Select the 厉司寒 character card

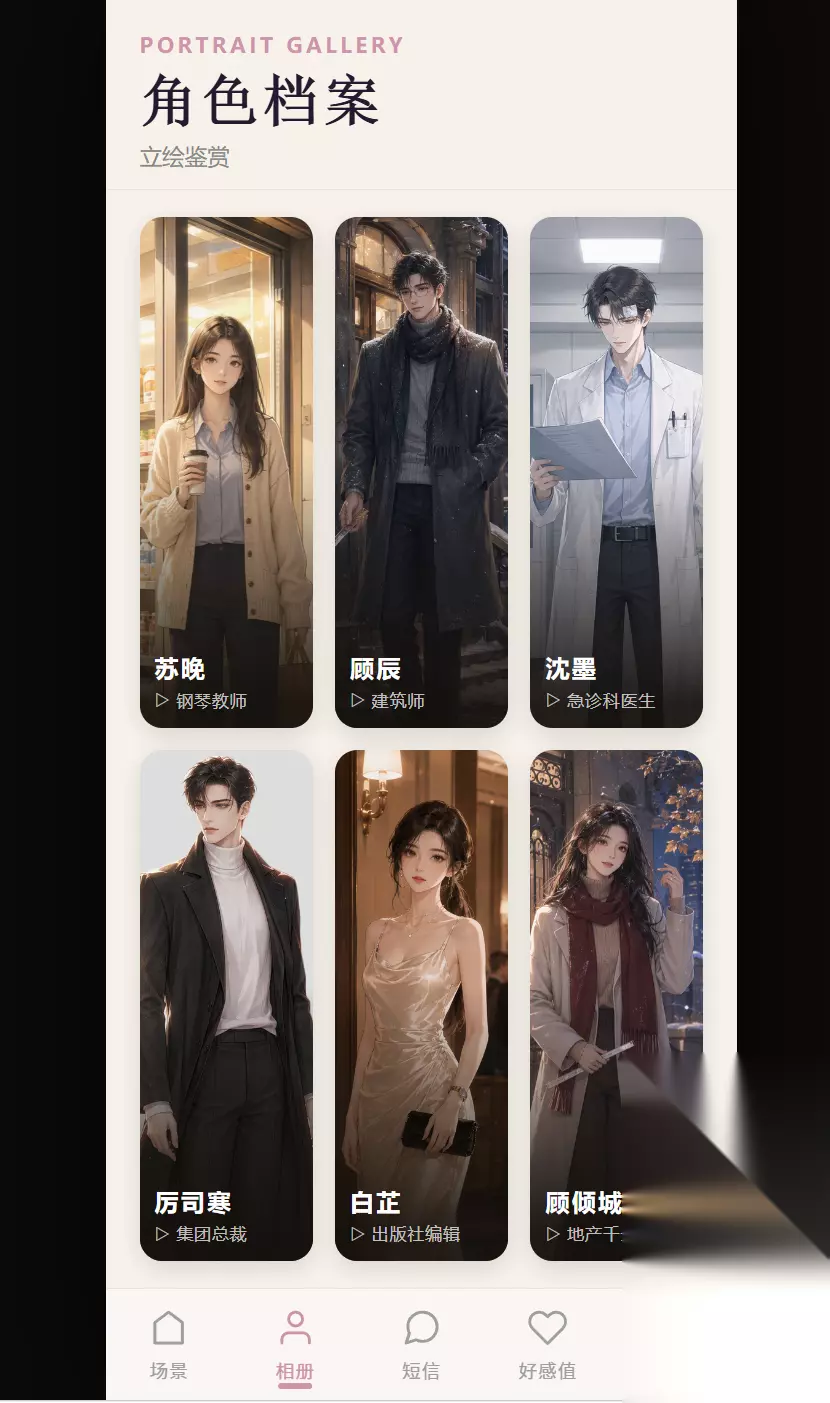point(226,1005)
